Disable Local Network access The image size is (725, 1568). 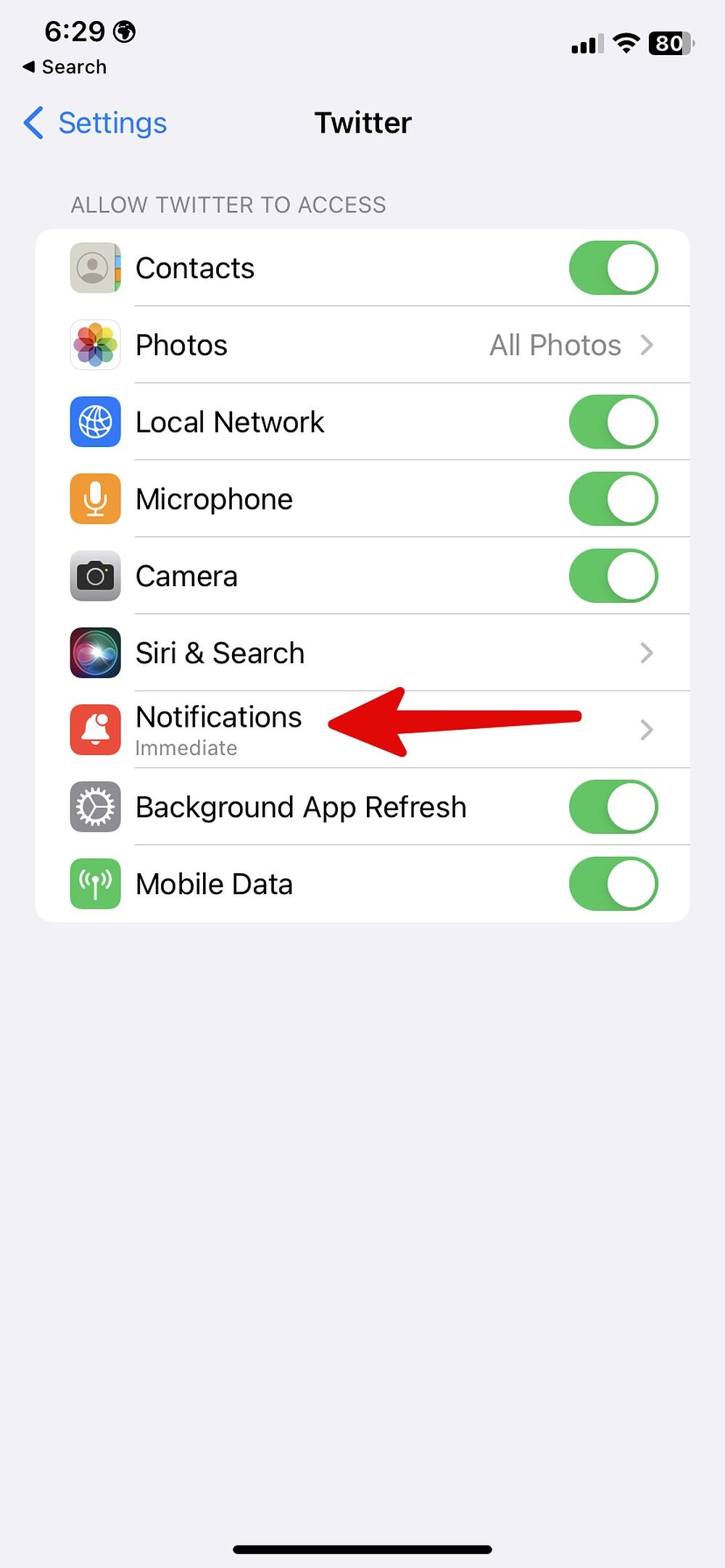coord(613,422)
